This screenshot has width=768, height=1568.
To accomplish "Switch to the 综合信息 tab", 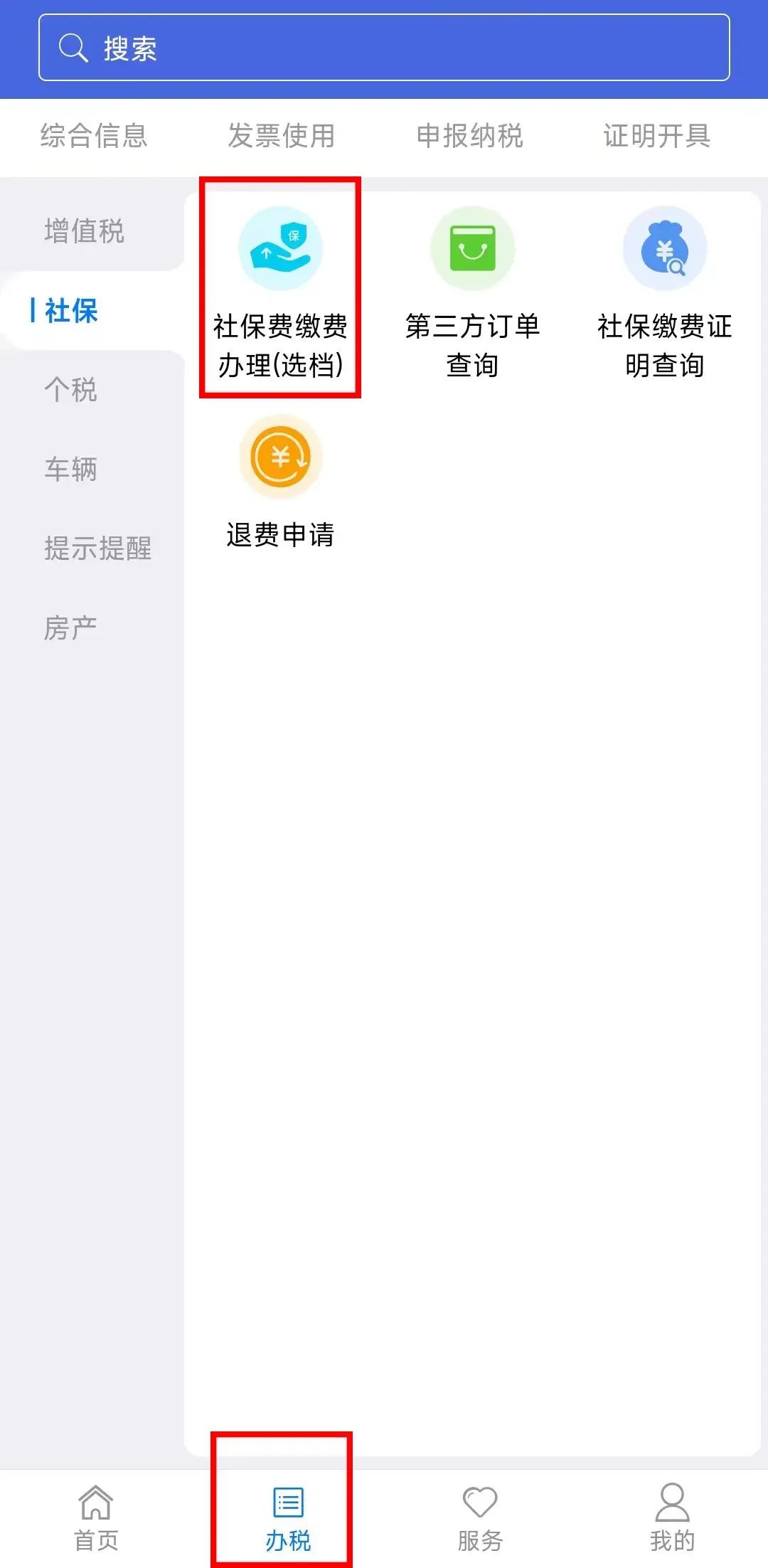I will coord(94,136).
